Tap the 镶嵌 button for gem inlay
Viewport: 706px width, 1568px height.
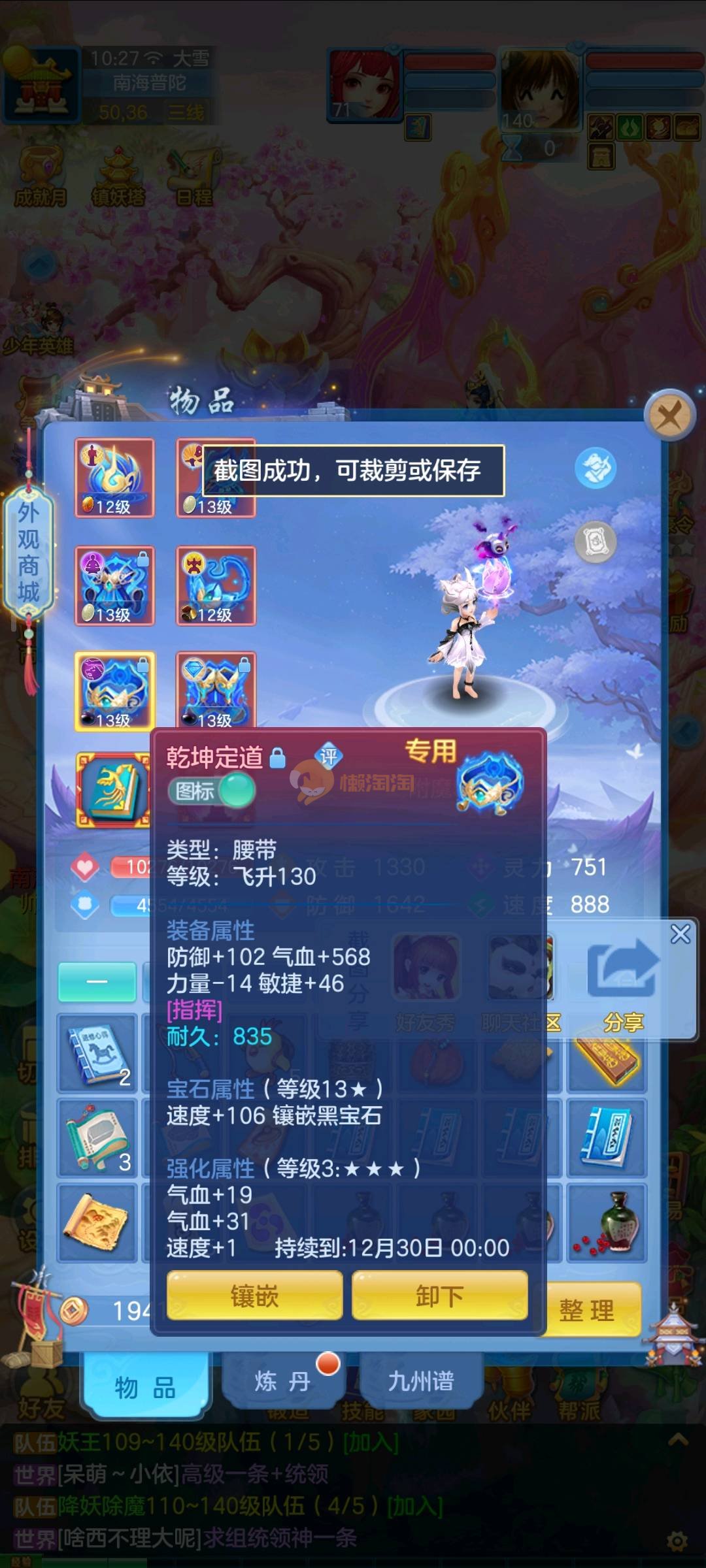(x=254, y=1296)
